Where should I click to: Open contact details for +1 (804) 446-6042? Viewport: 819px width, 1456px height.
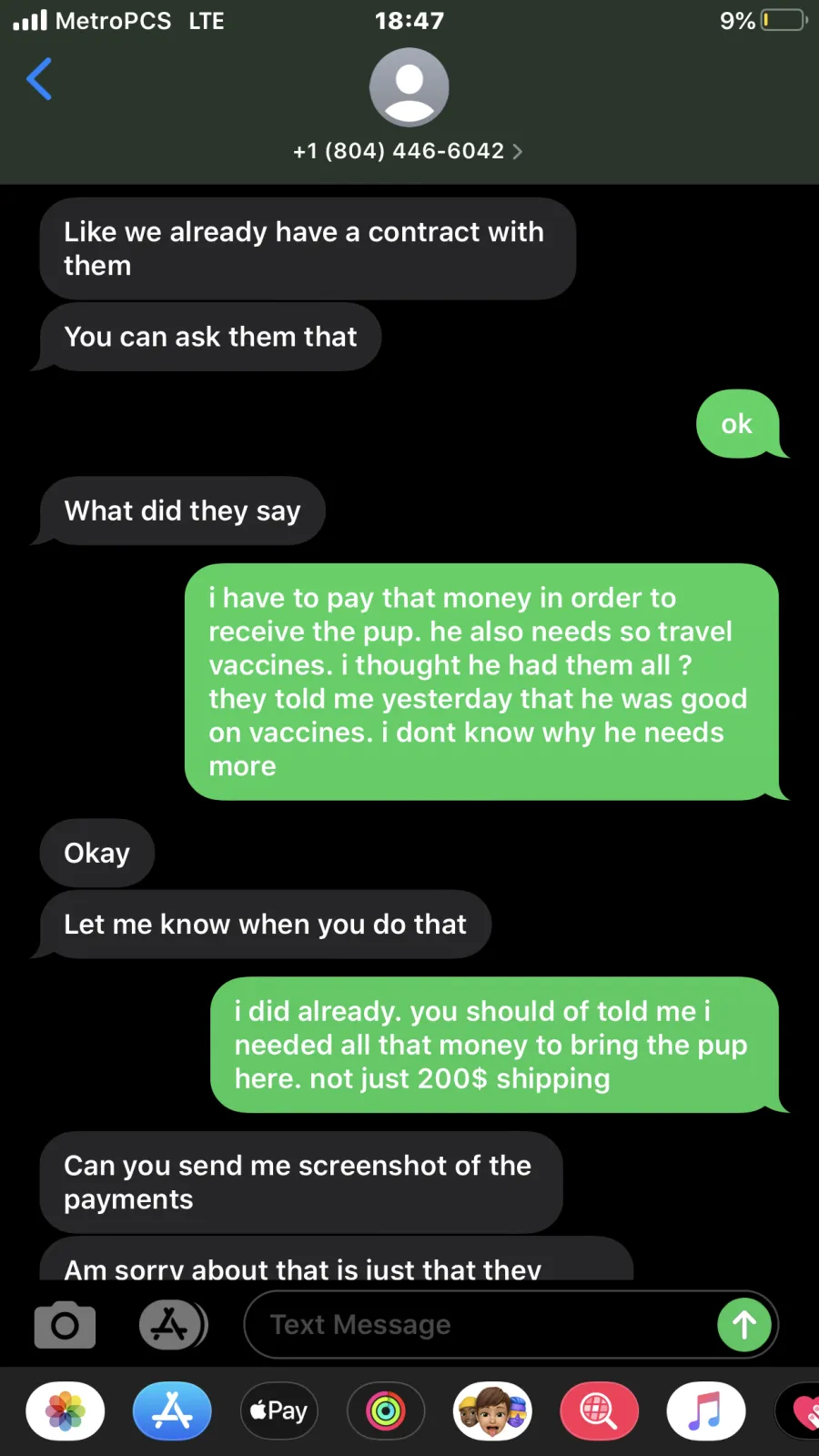coord(409,151)
